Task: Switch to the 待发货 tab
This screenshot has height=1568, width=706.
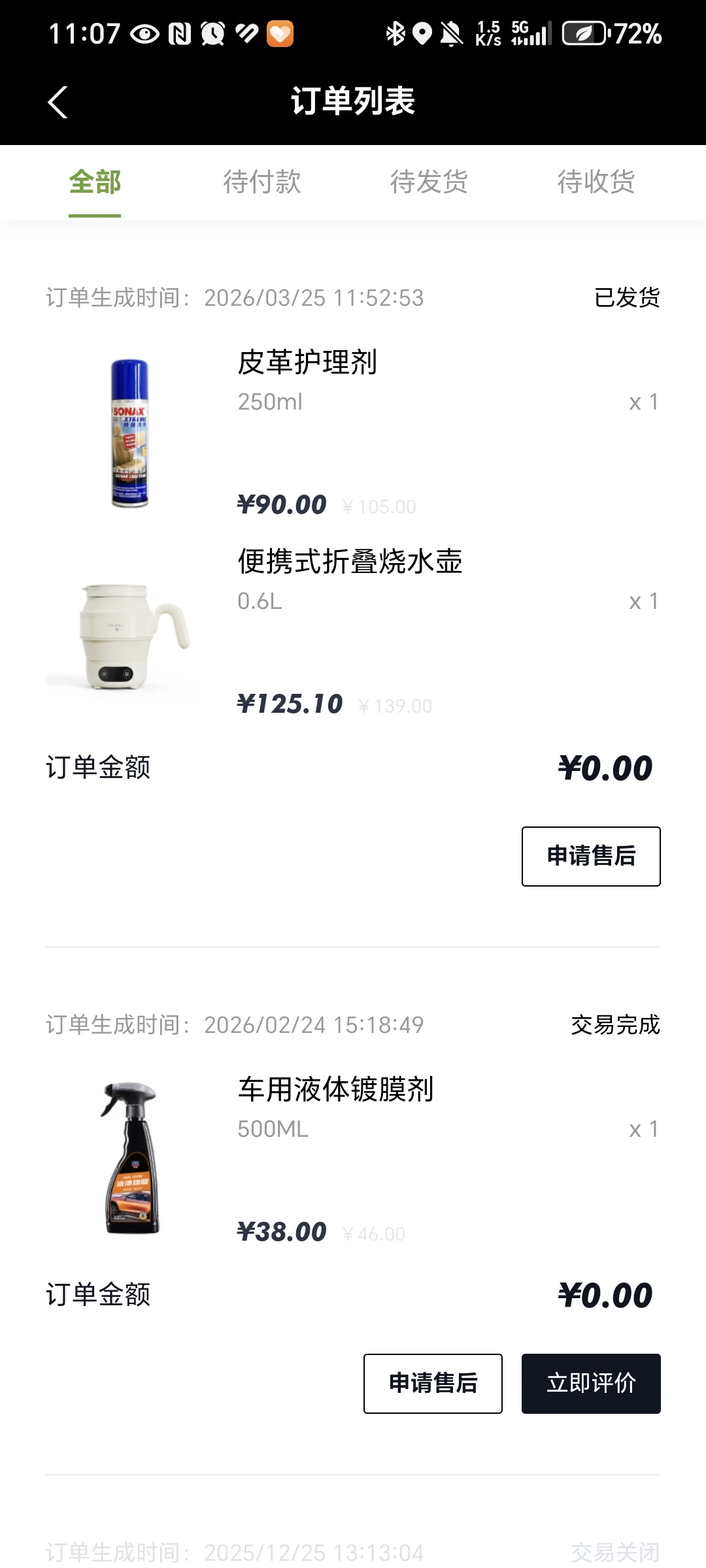Action: point(429,182)
